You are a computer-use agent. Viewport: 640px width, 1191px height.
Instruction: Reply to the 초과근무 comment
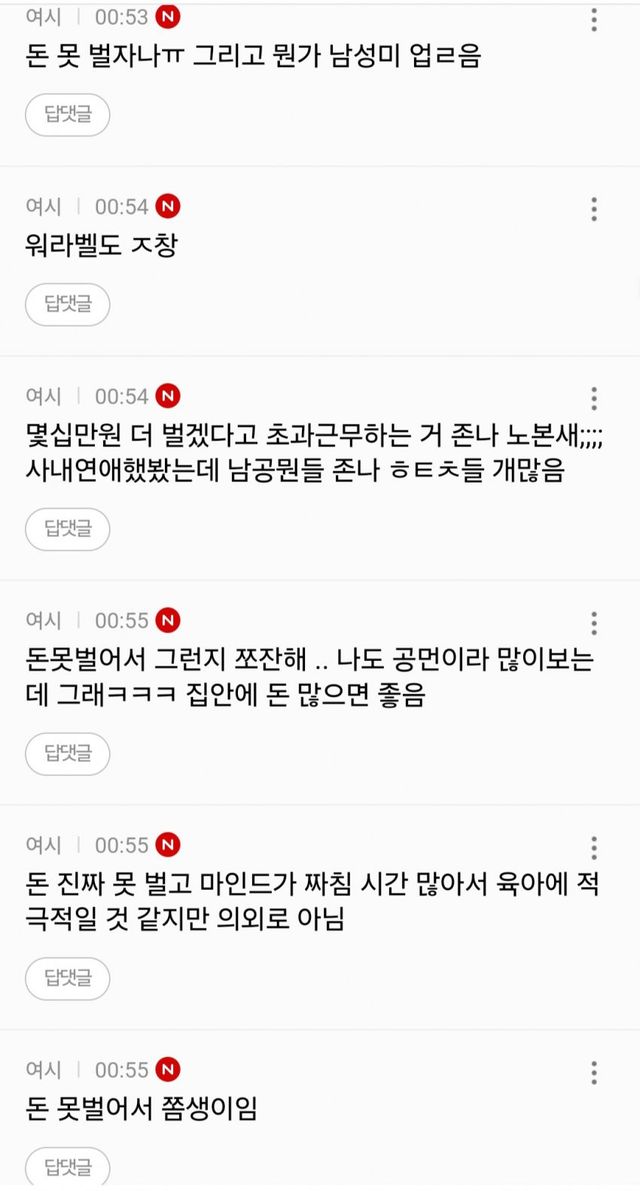[67, 529]
